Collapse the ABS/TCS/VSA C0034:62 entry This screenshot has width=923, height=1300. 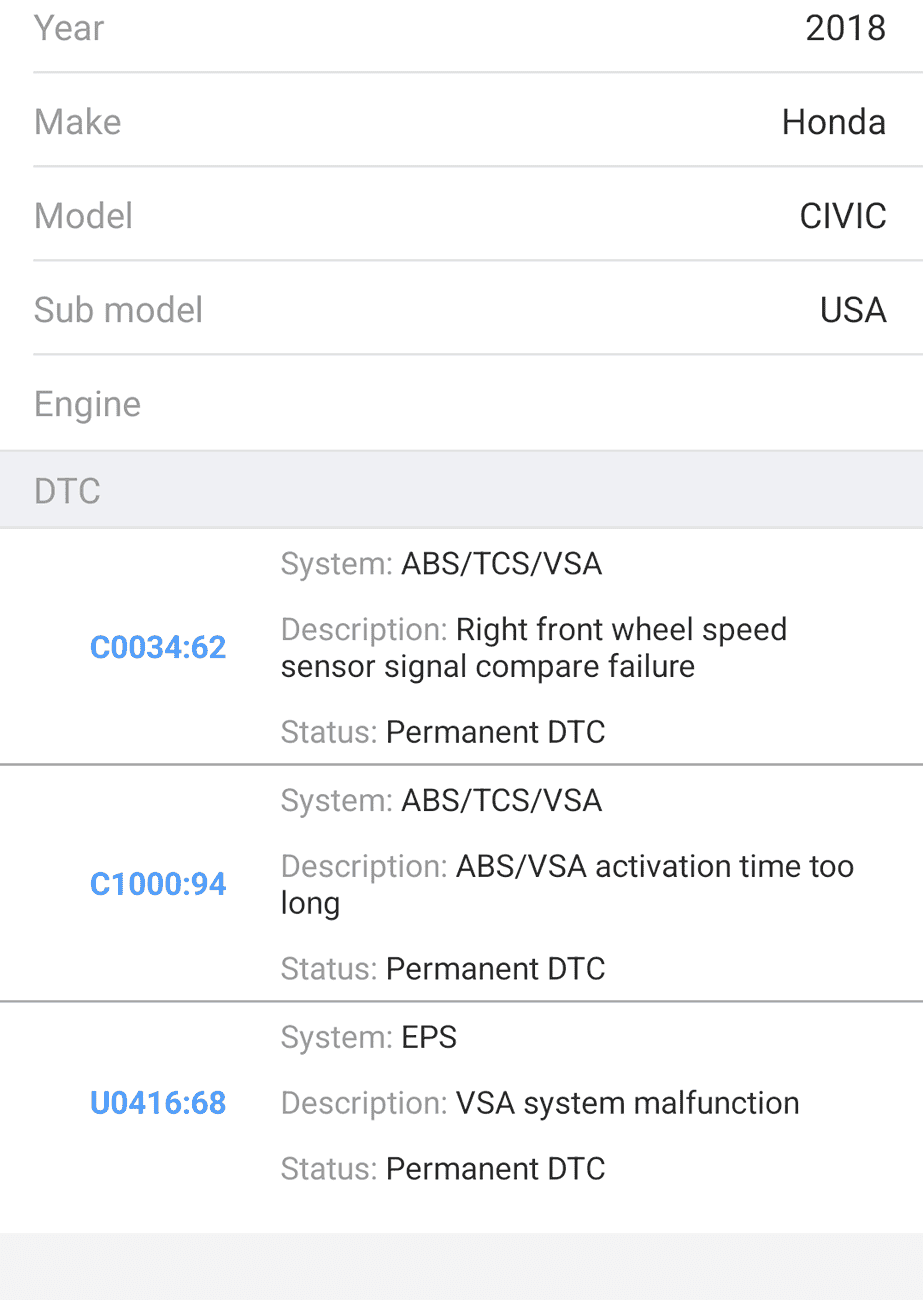pos(157,647)
